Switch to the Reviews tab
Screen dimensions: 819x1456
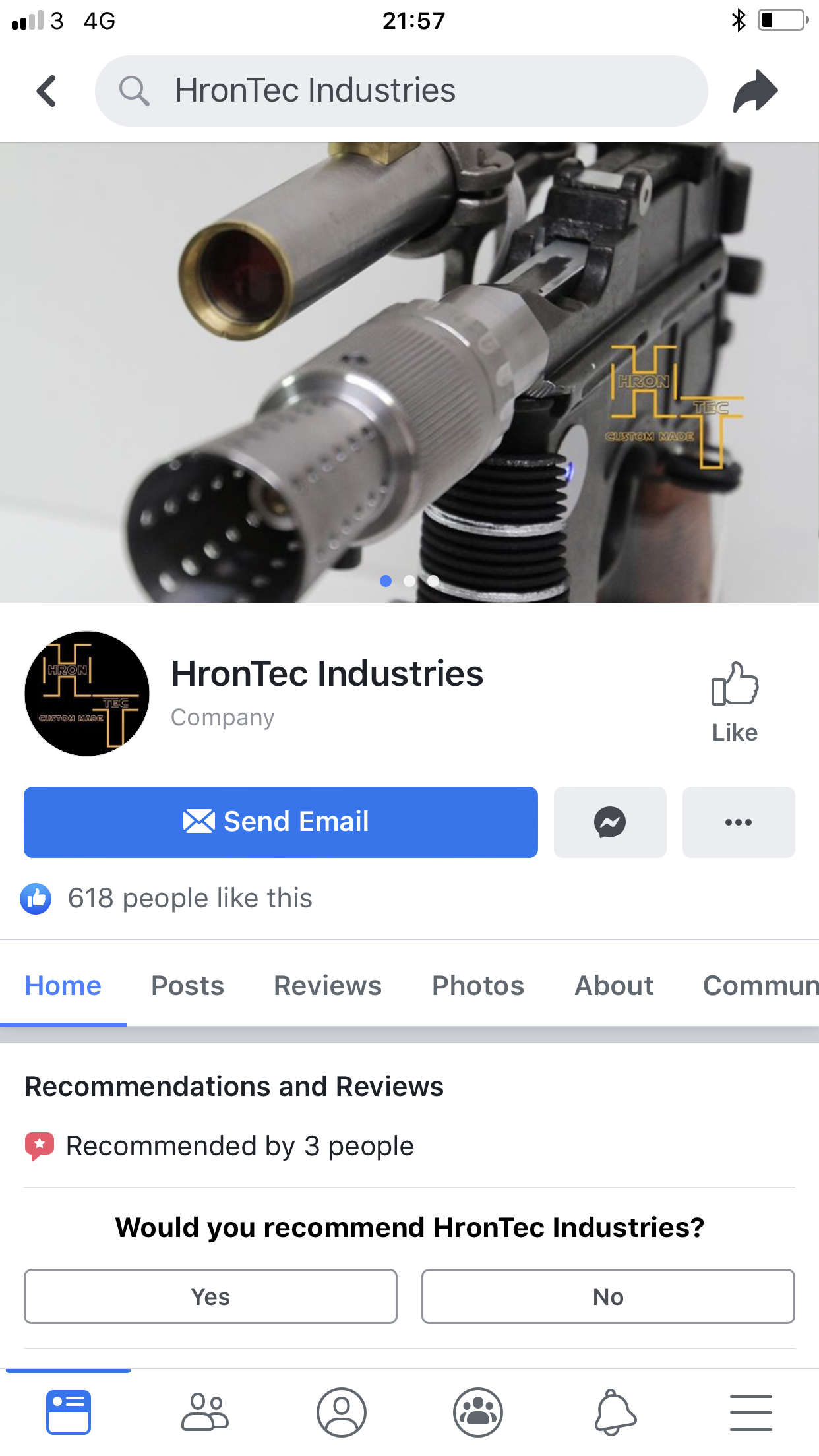[x=328, y=986]
